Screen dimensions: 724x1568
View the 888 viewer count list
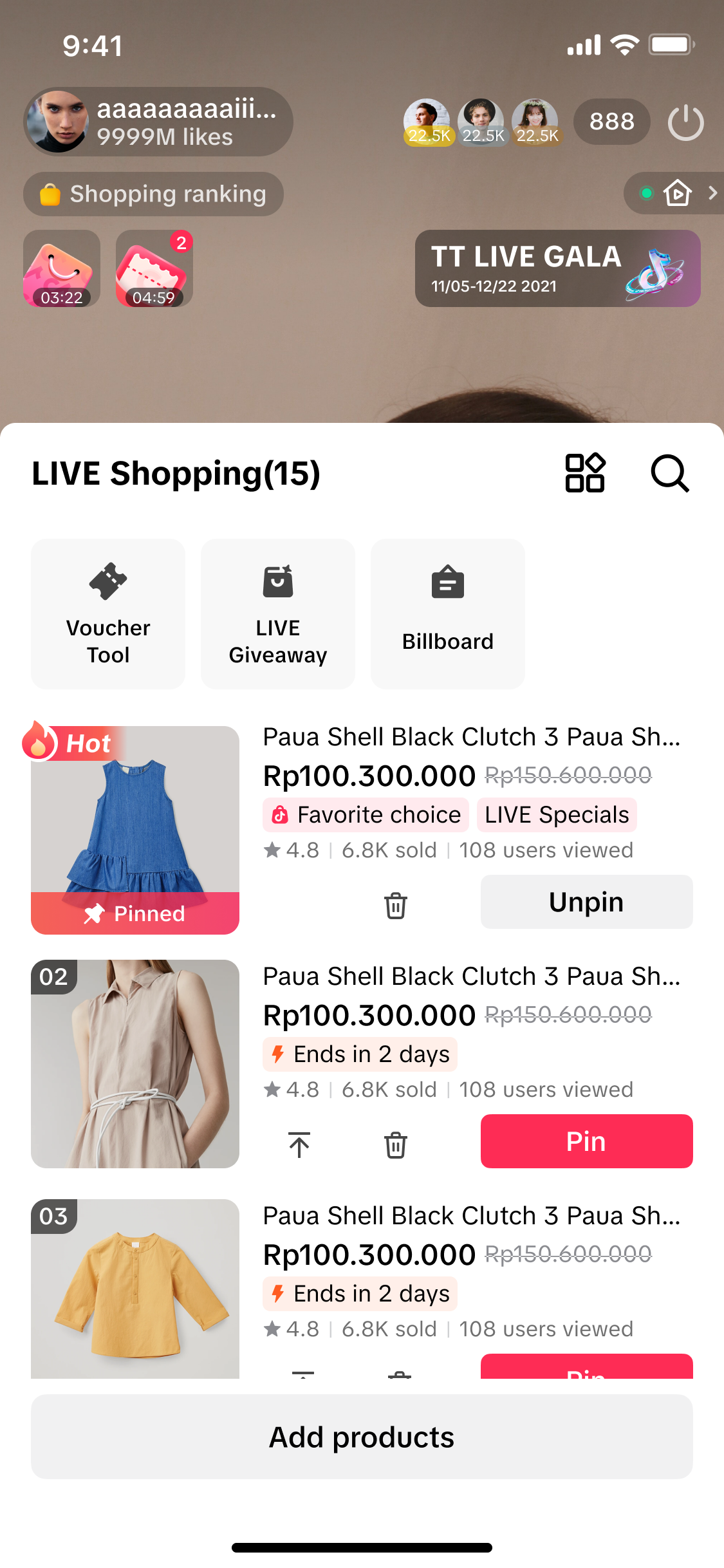click(611, 122)
